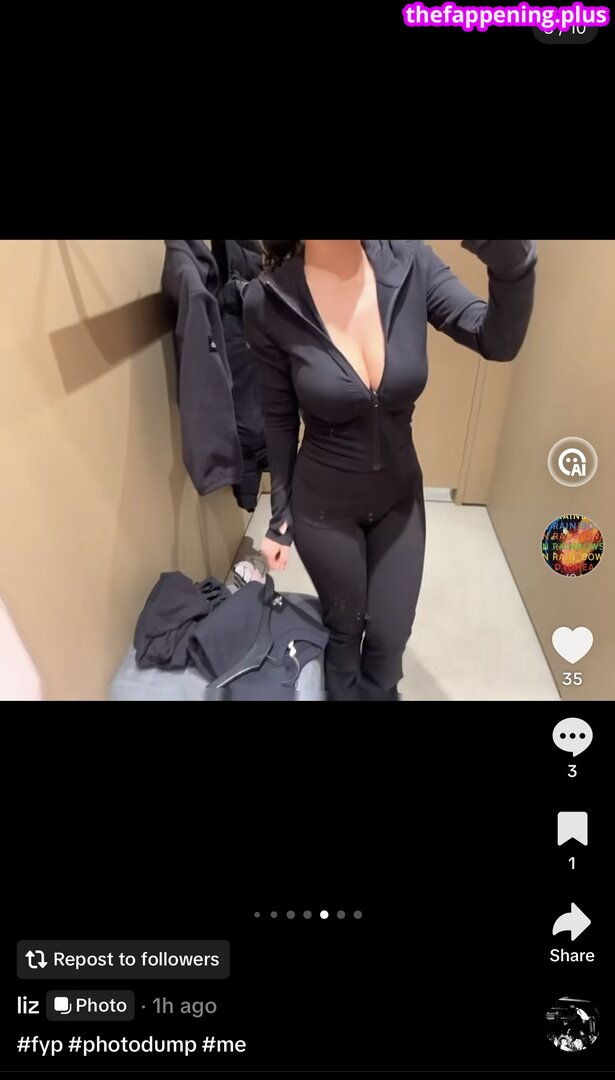The height and width of the screenshot is (1080, 615).
Task: Bookmark this post
Action: point(572,829)
